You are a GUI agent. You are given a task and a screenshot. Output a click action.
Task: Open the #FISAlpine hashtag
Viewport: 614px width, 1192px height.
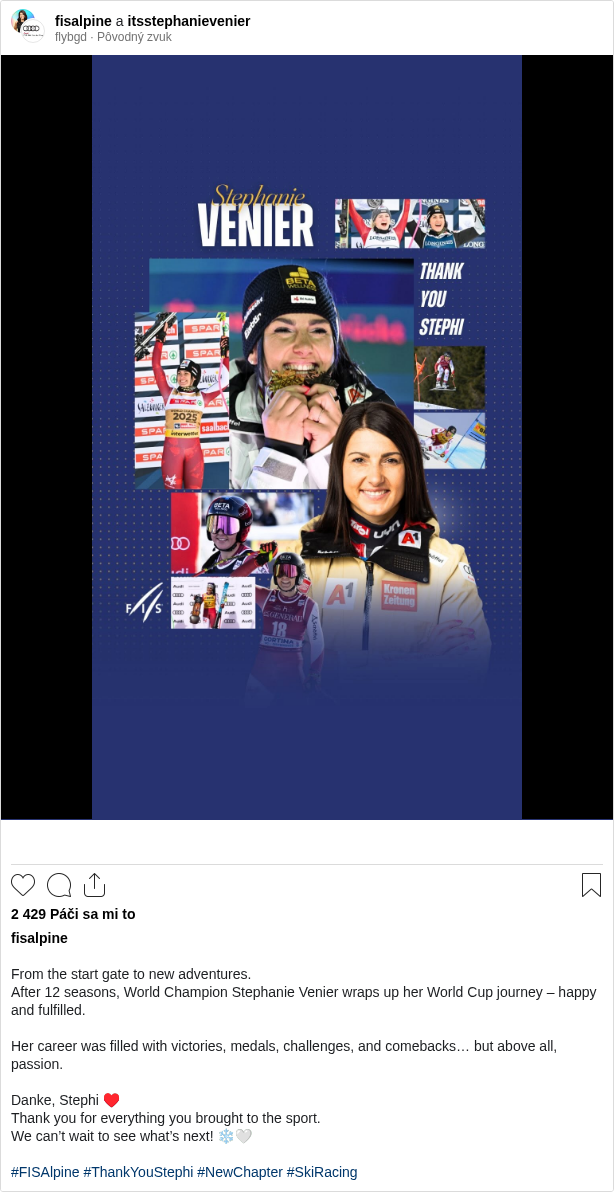[x=45, y=1172]
